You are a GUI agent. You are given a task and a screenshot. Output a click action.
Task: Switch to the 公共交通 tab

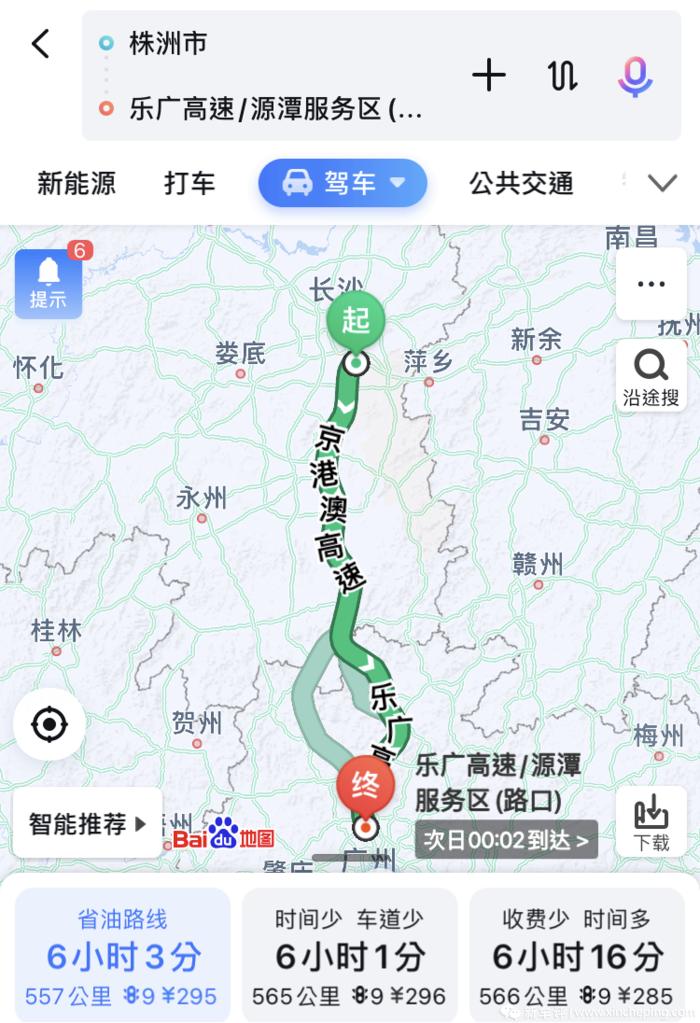point(521,183)
